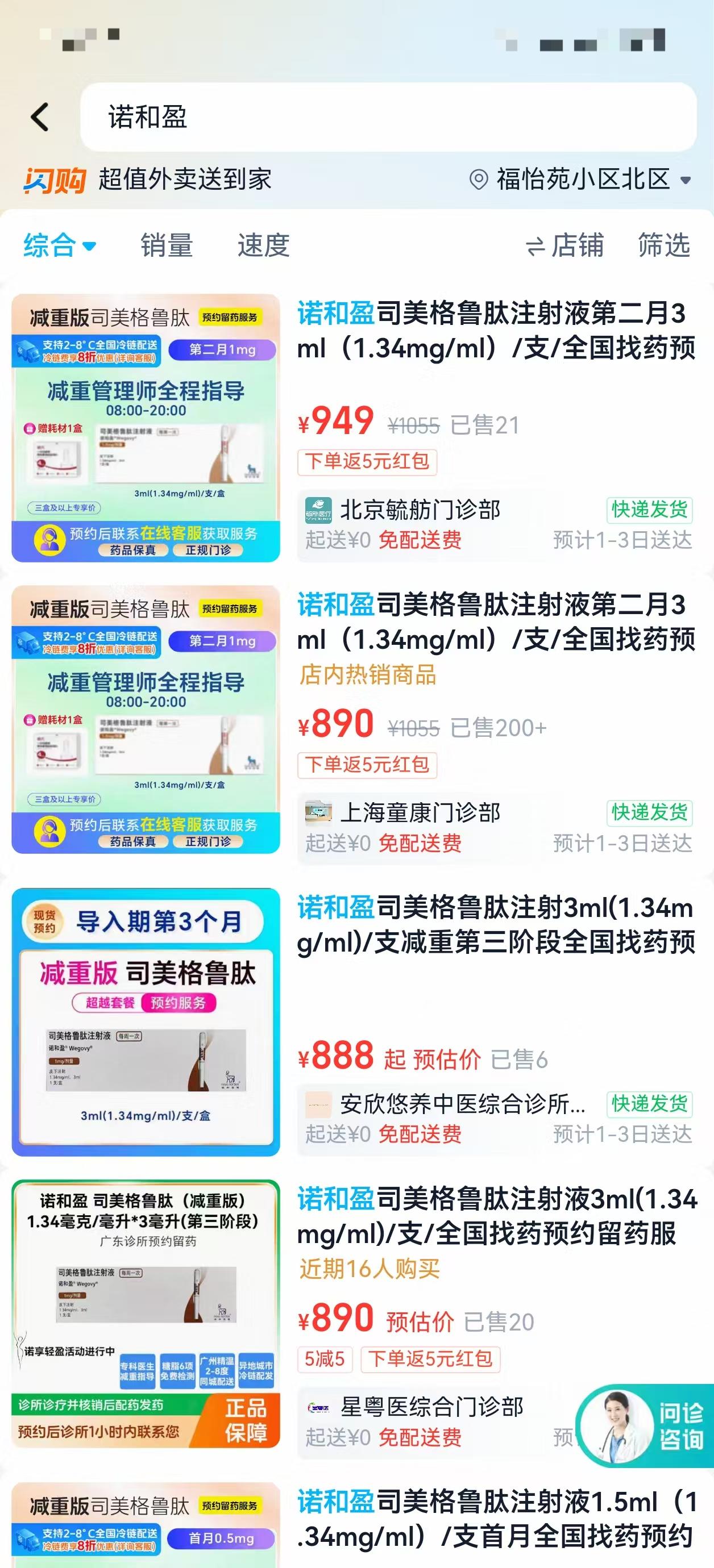Screen dimensions: 714x1568
Task: Open the 1.5ml 首月 诺和盈 product
Action: click(495, 1519)
